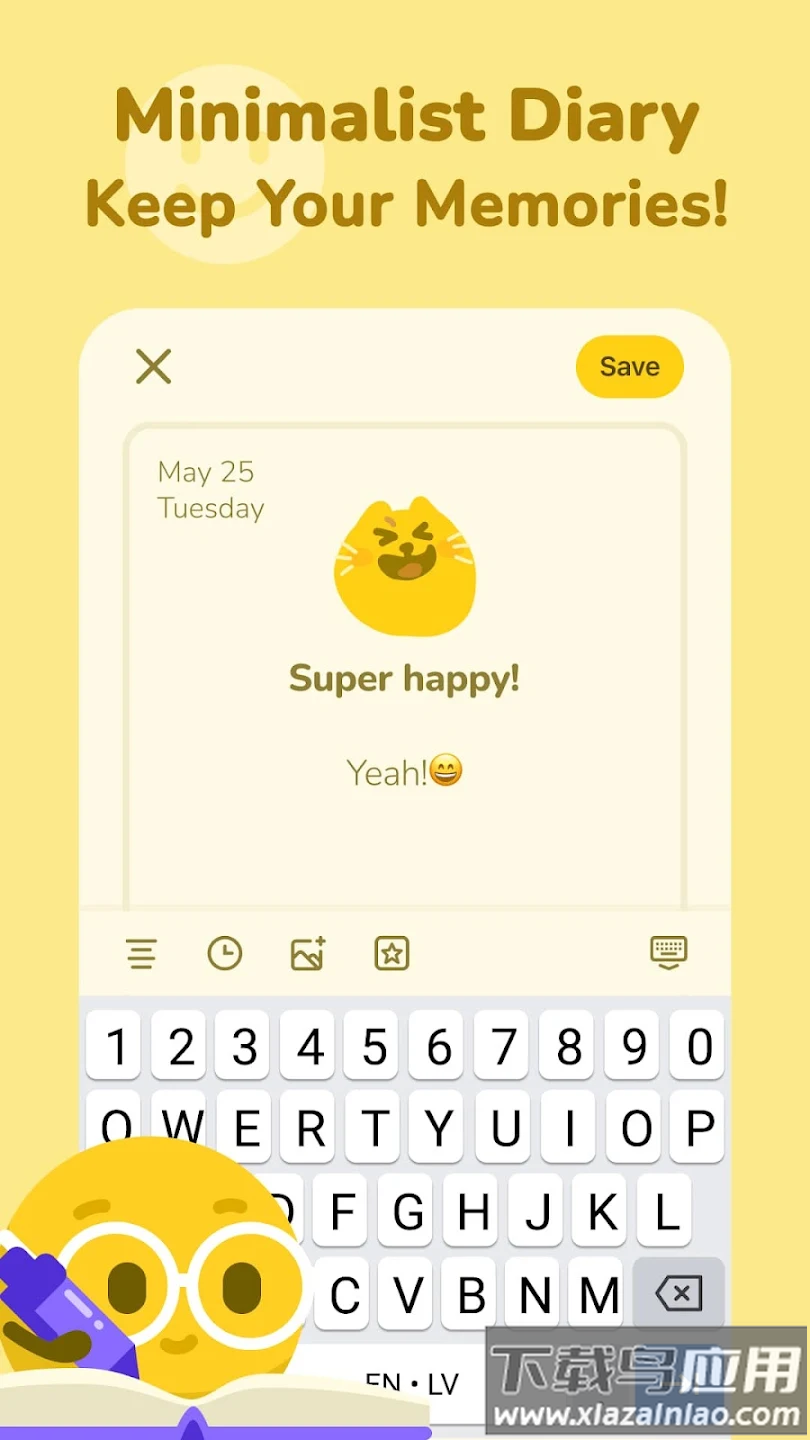Viewport: 810px width, 1440px height.
Task: Open the clock/time icon in the toolbar
Action: 225,953
